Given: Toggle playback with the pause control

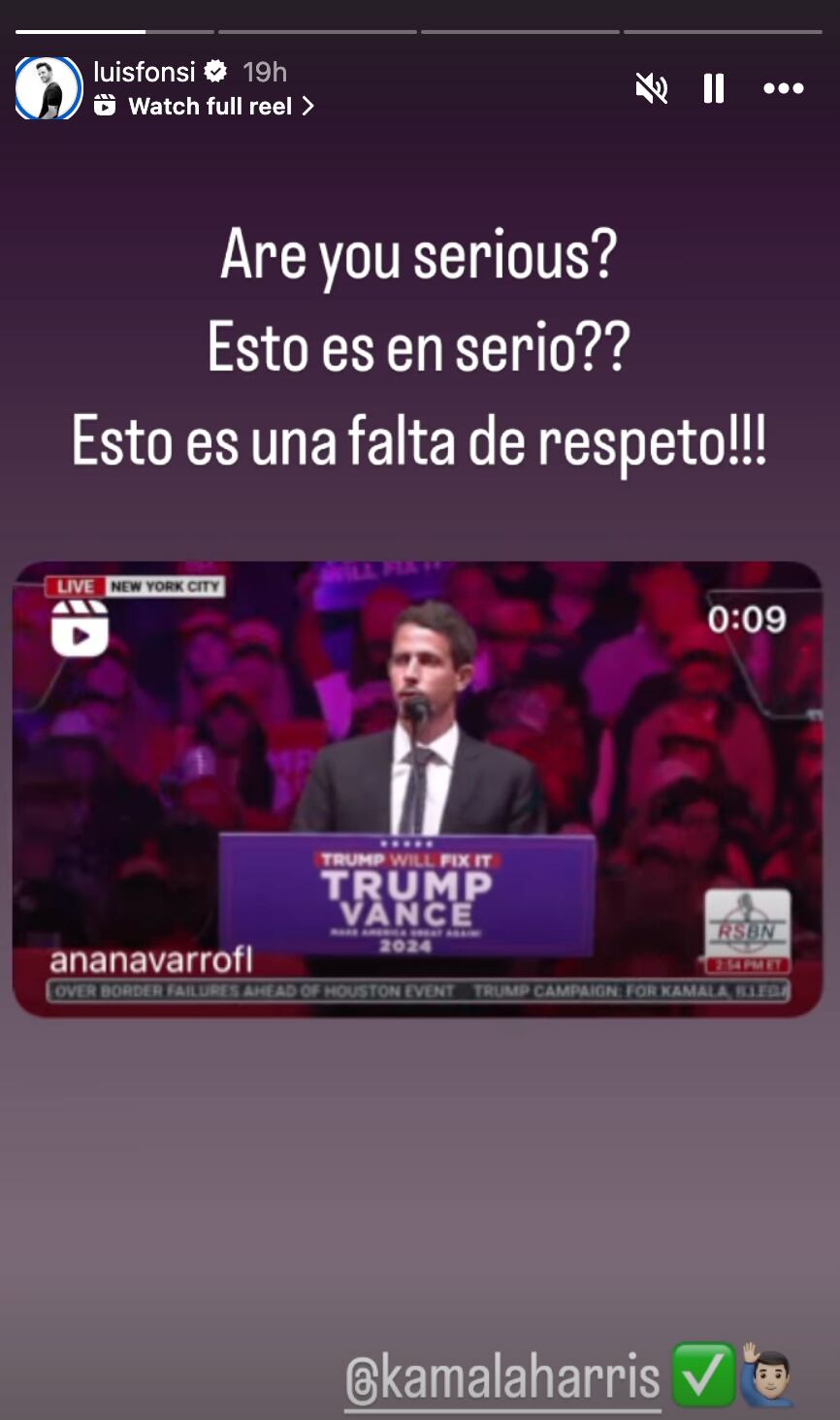Looking at the screenshot, I should [x=713, y=87].
